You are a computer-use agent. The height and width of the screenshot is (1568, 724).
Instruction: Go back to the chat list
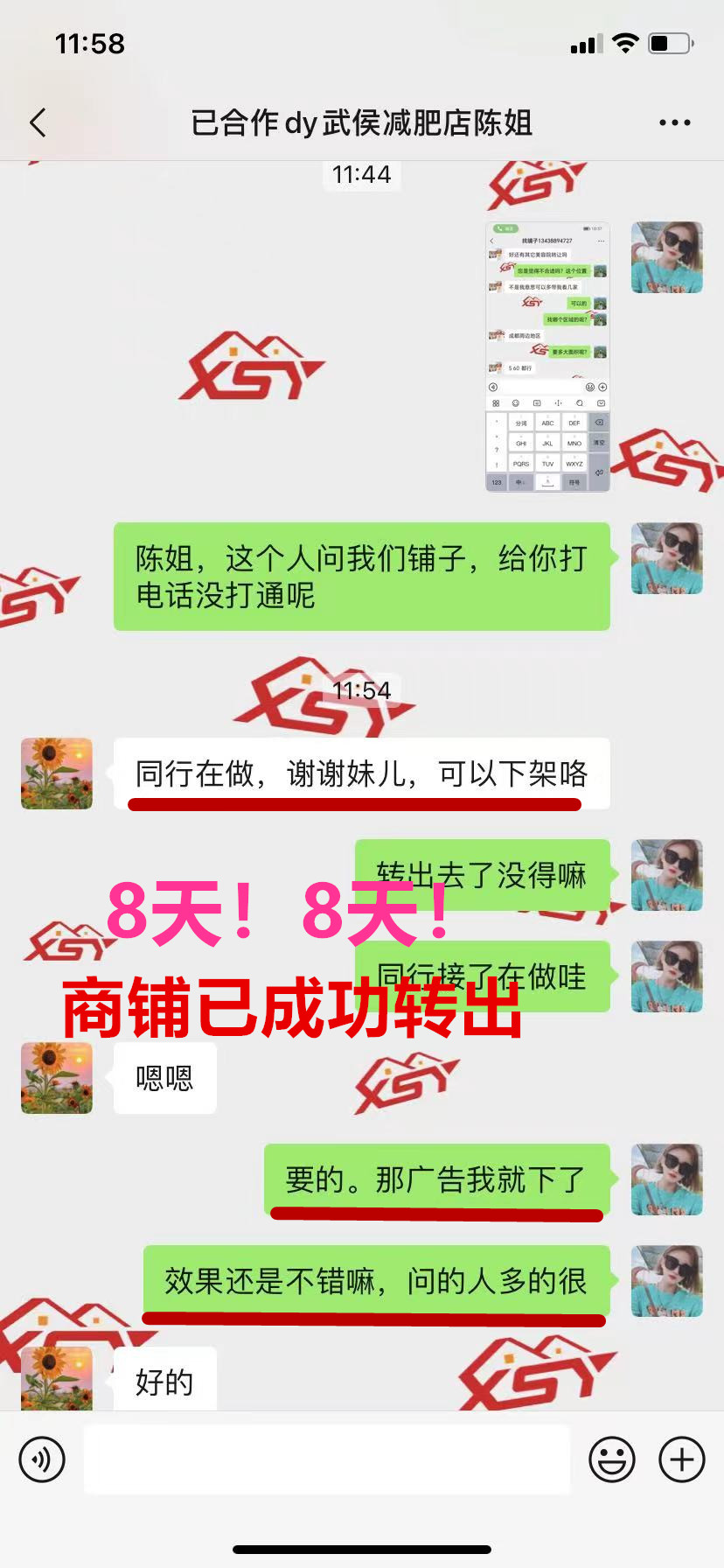coord(38,122)
